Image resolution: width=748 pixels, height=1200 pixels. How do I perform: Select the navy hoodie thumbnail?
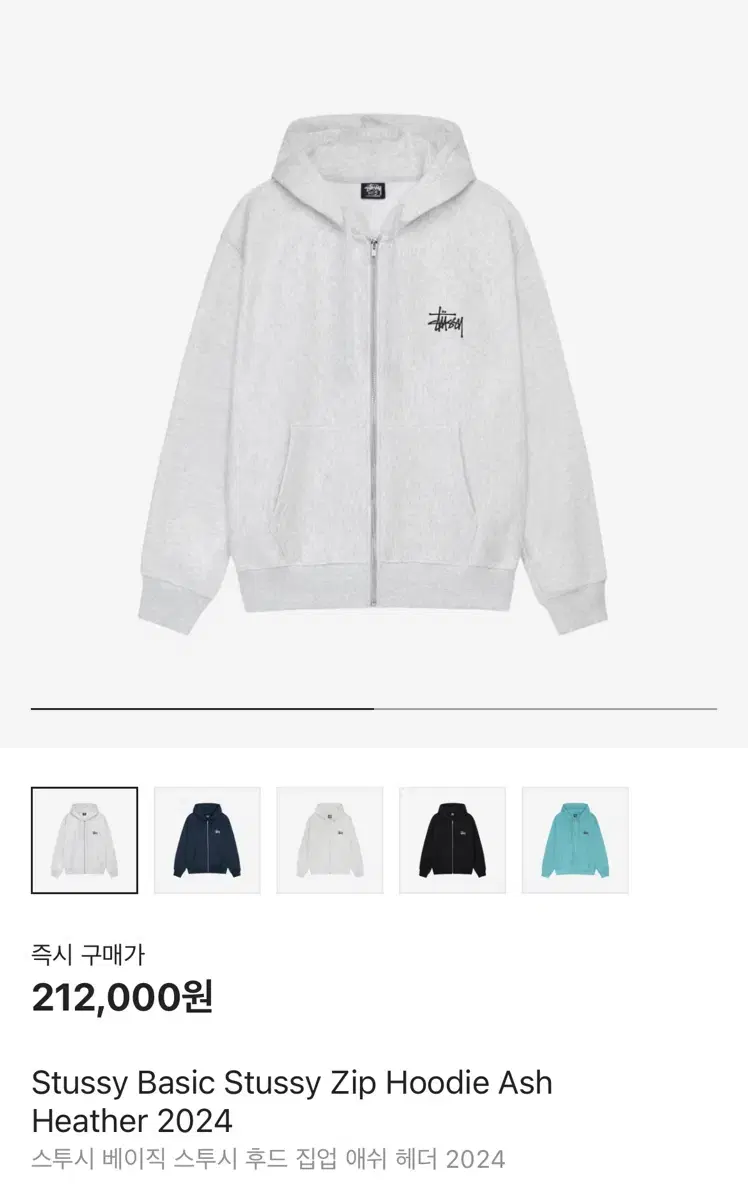pyautogui.click(x=207, y=840)
